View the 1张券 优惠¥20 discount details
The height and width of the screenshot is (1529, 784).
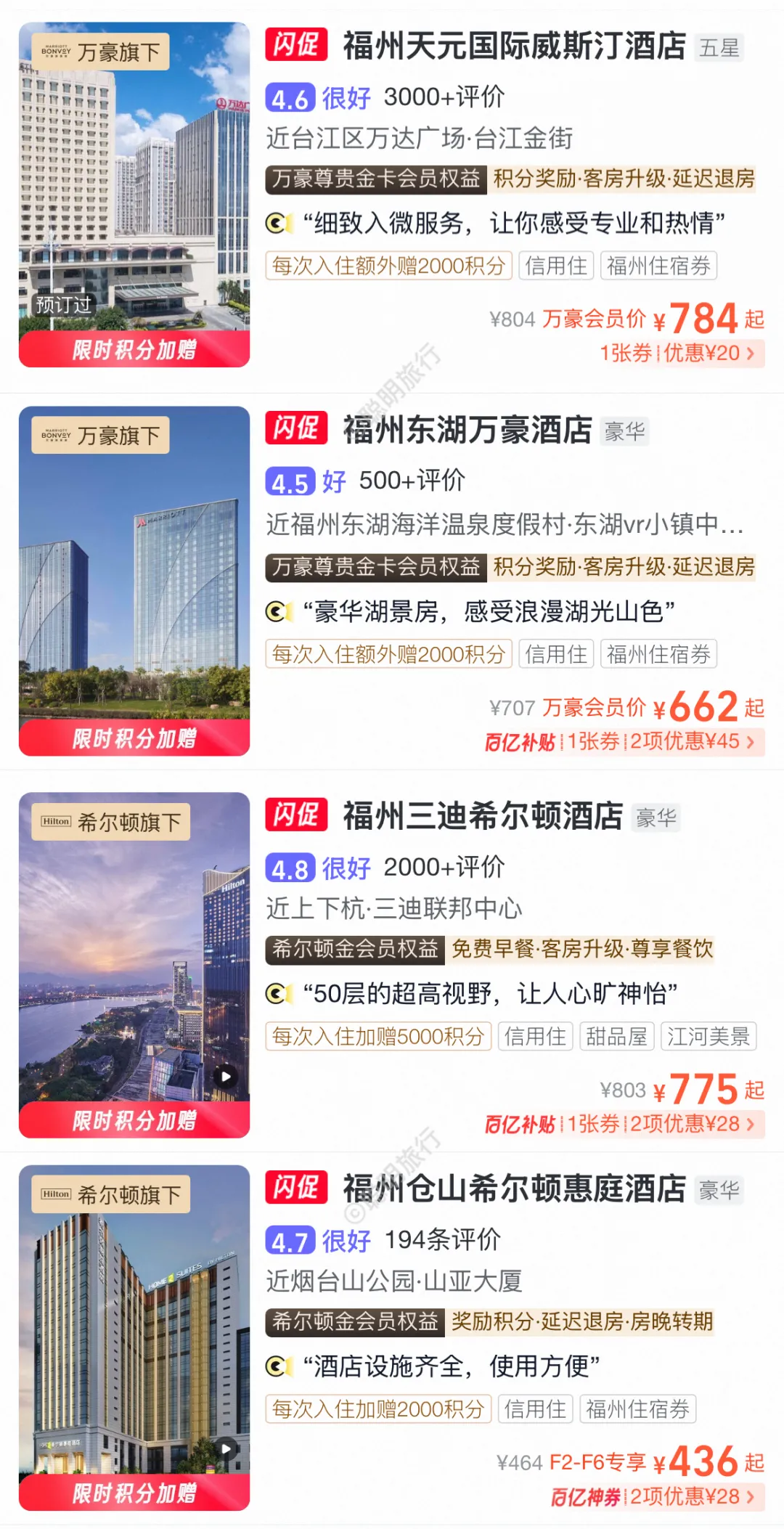[681, 354]
